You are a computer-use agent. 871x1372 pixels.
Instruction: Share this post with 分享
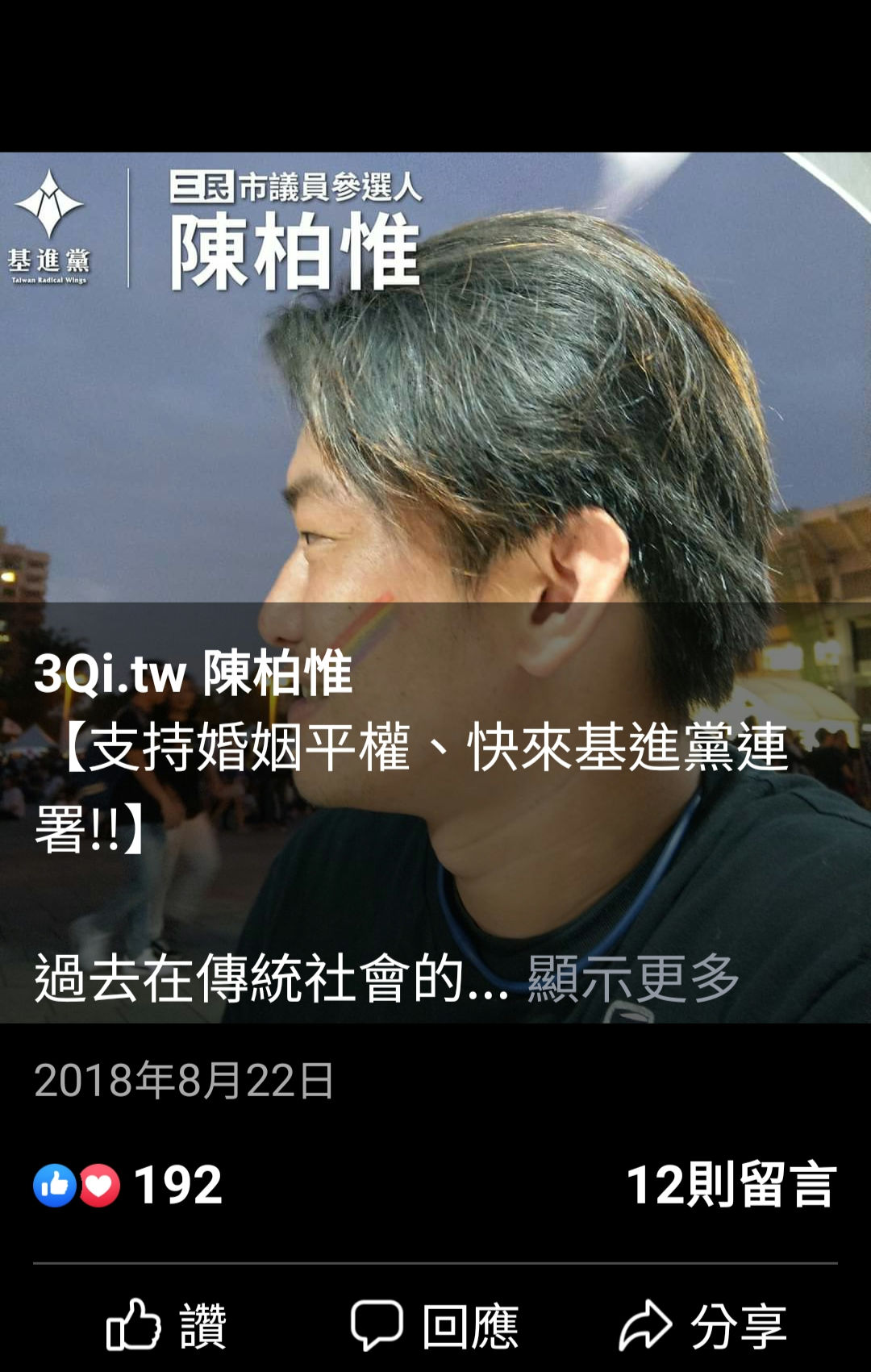point(703,1325)
